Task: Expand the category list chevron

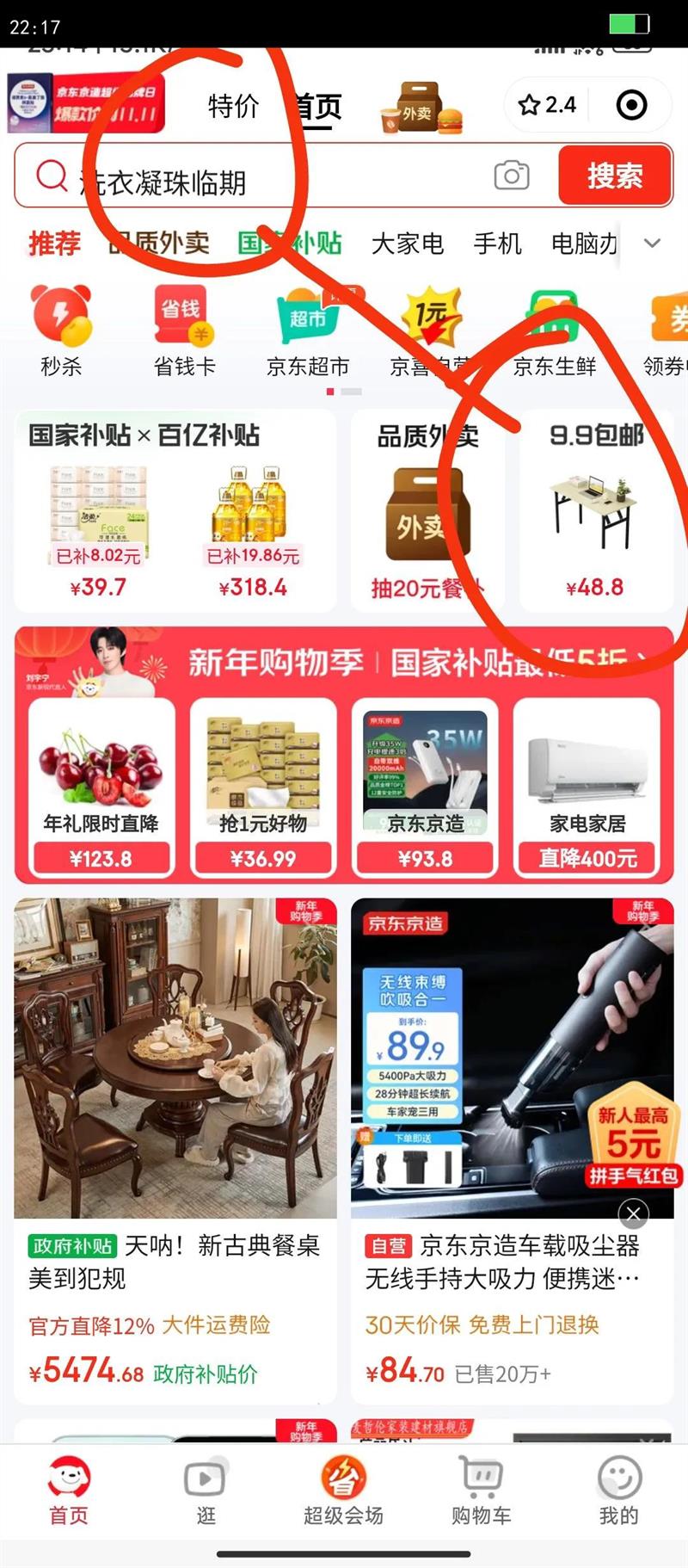Action: [653, 244]
